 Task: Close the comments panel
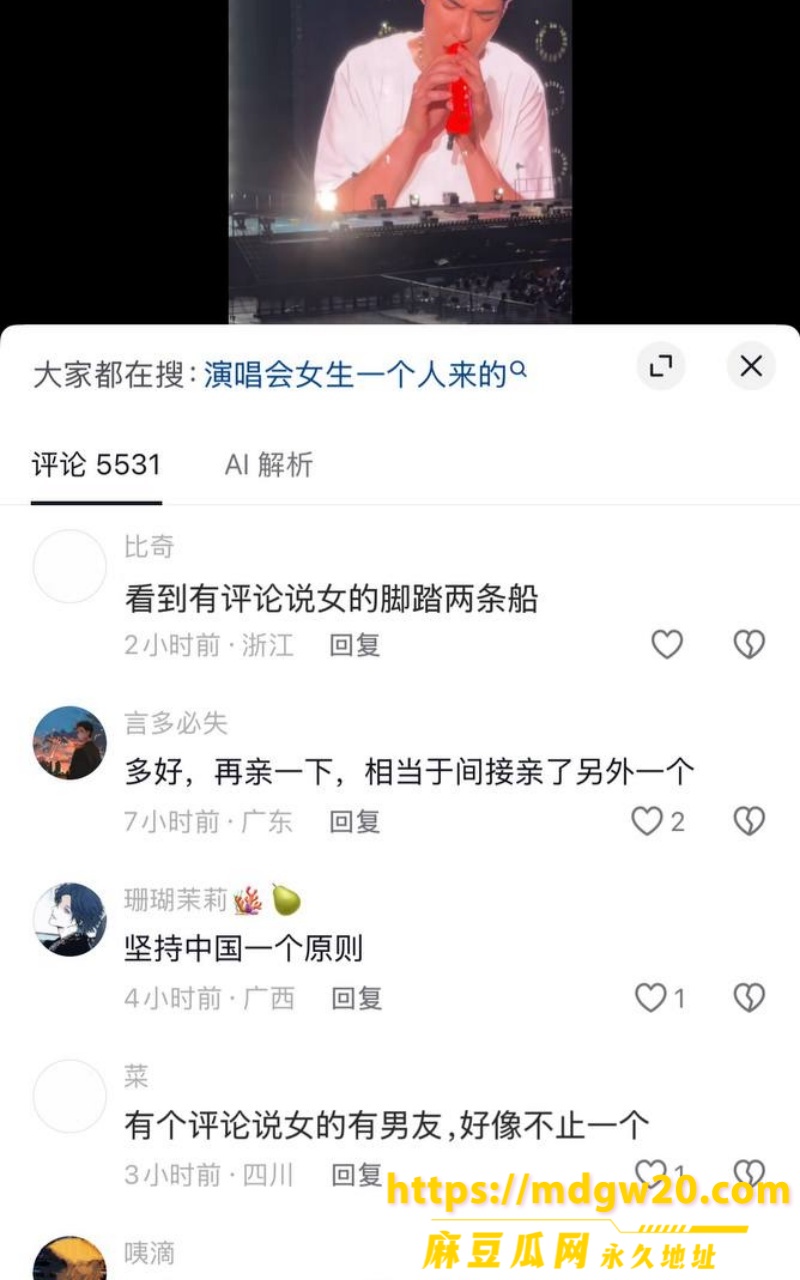pos(751,366)
